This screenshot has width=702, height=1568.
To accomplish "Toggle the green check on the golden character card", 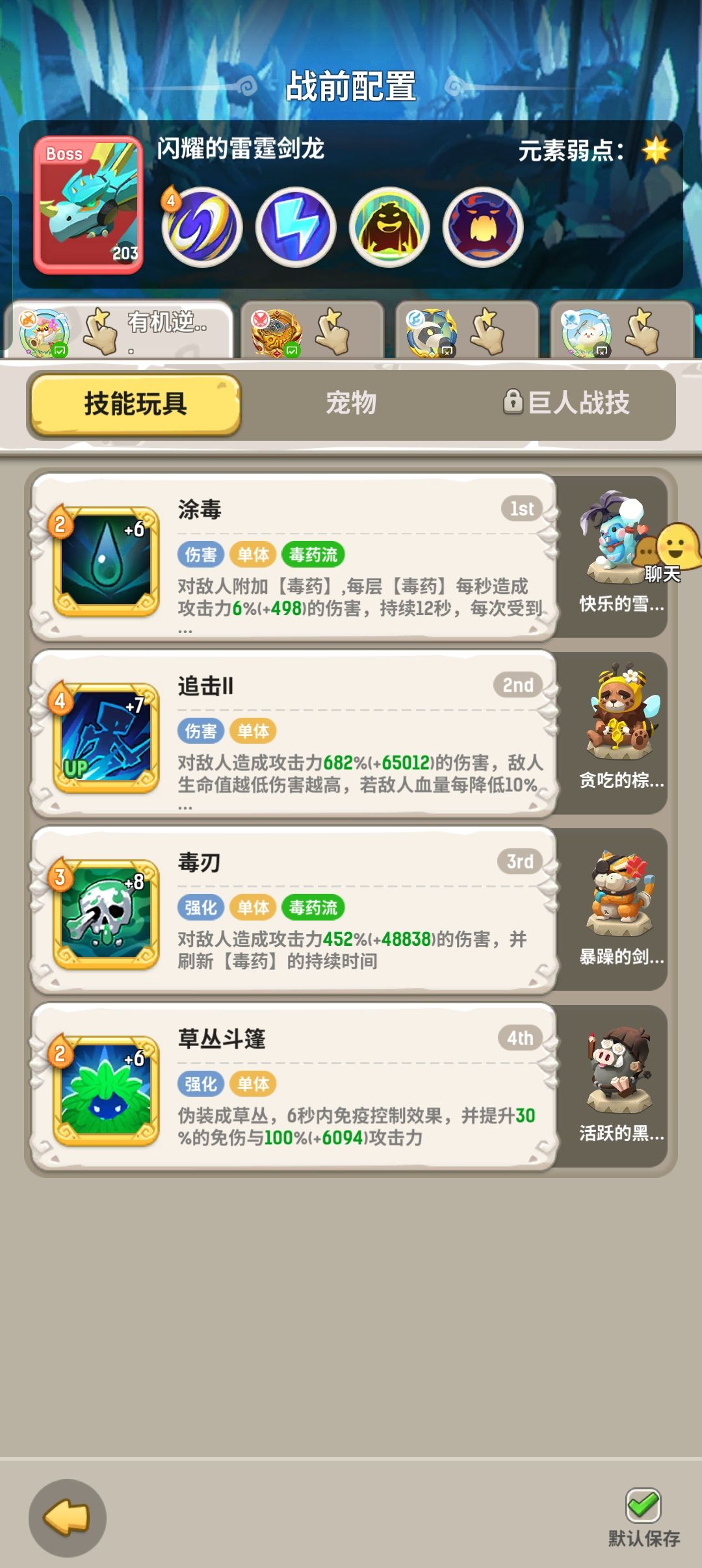I will (x=291, y=350).
